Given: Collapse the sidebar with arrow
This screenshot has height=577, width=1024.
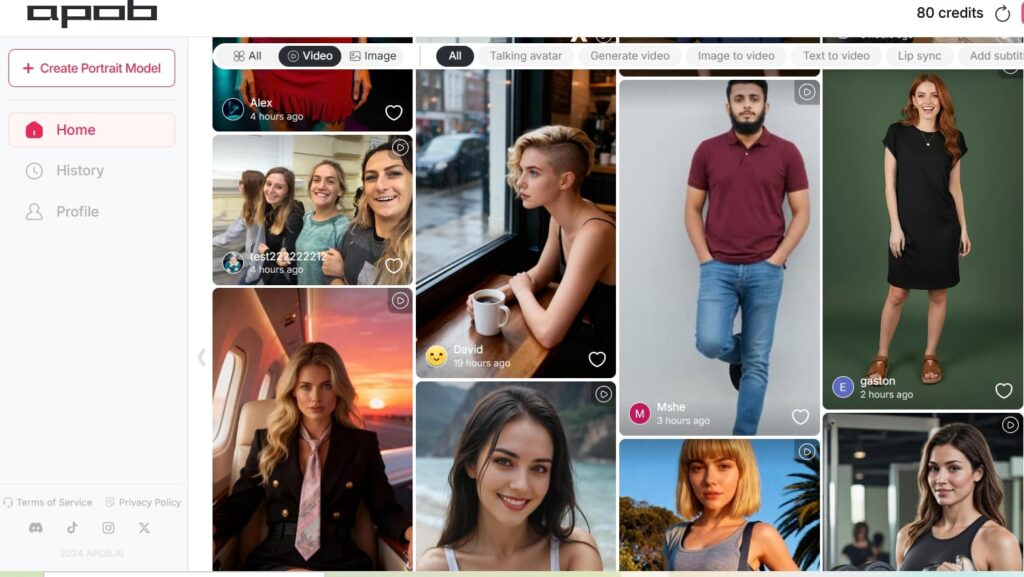Looking at the screenshot, I should pyautogui.click(x=202, y=357).
